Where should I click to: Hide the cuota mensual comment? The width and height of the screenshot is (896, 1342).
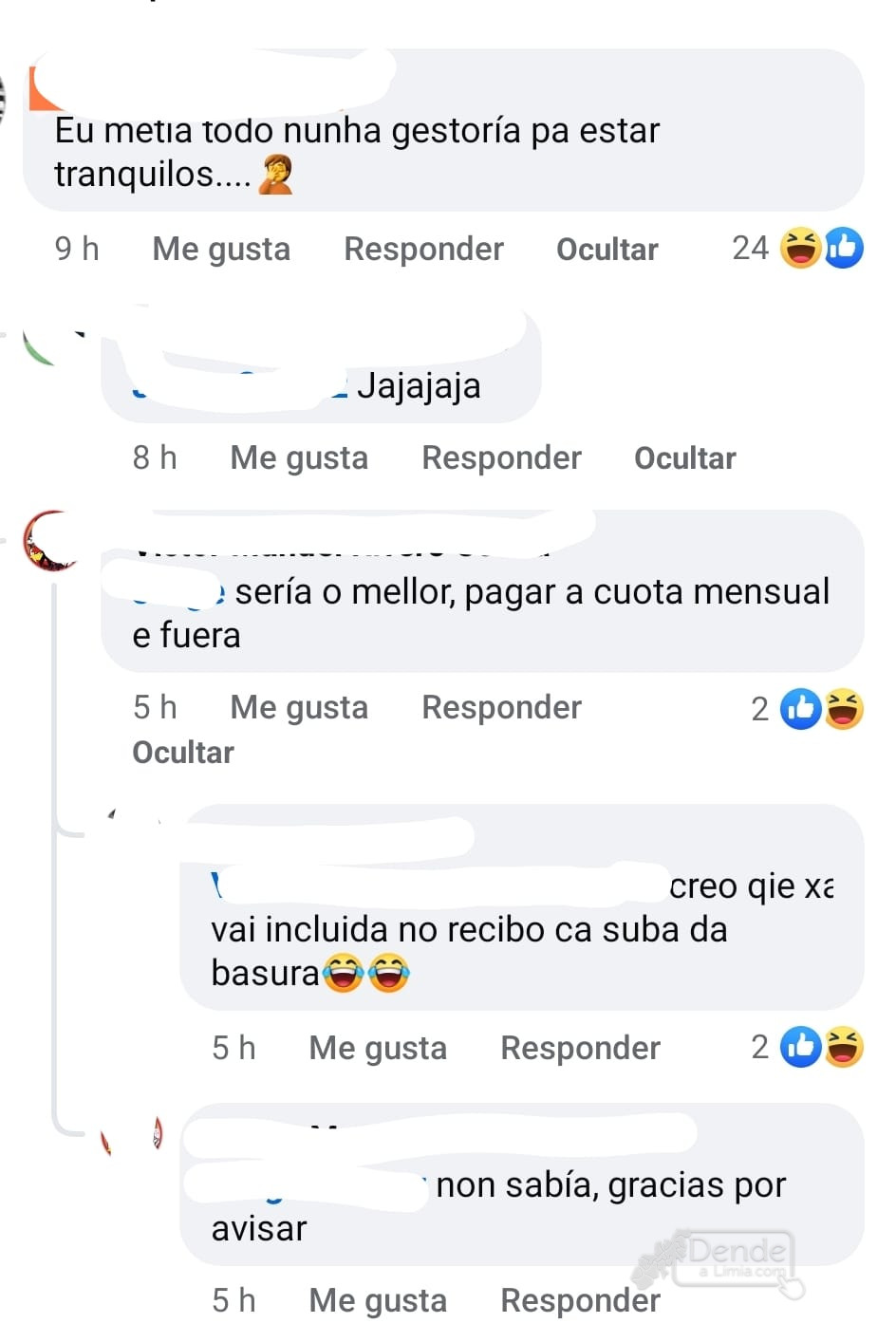(x=183, y=753)
